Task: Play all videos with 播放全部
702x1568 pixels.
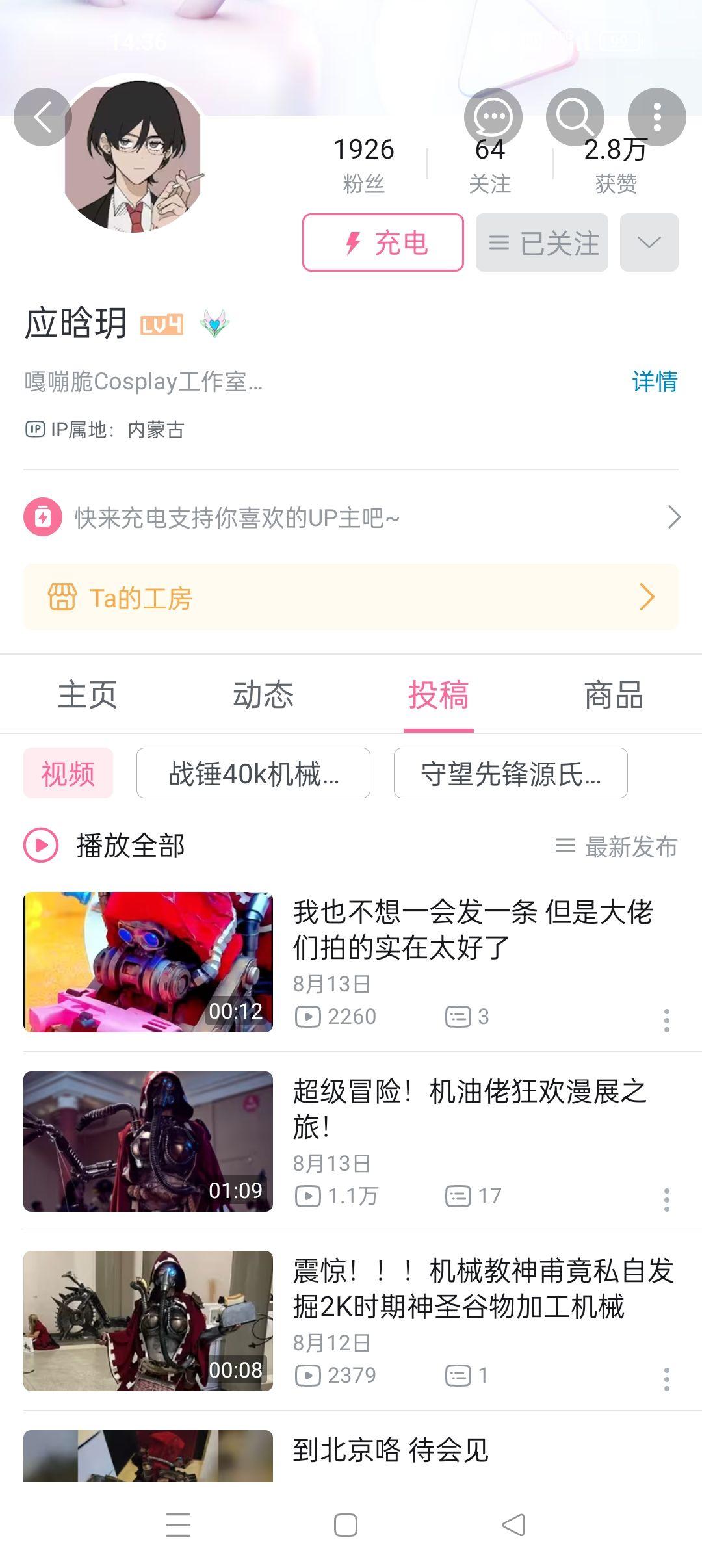Action: (x=105, y=845)
